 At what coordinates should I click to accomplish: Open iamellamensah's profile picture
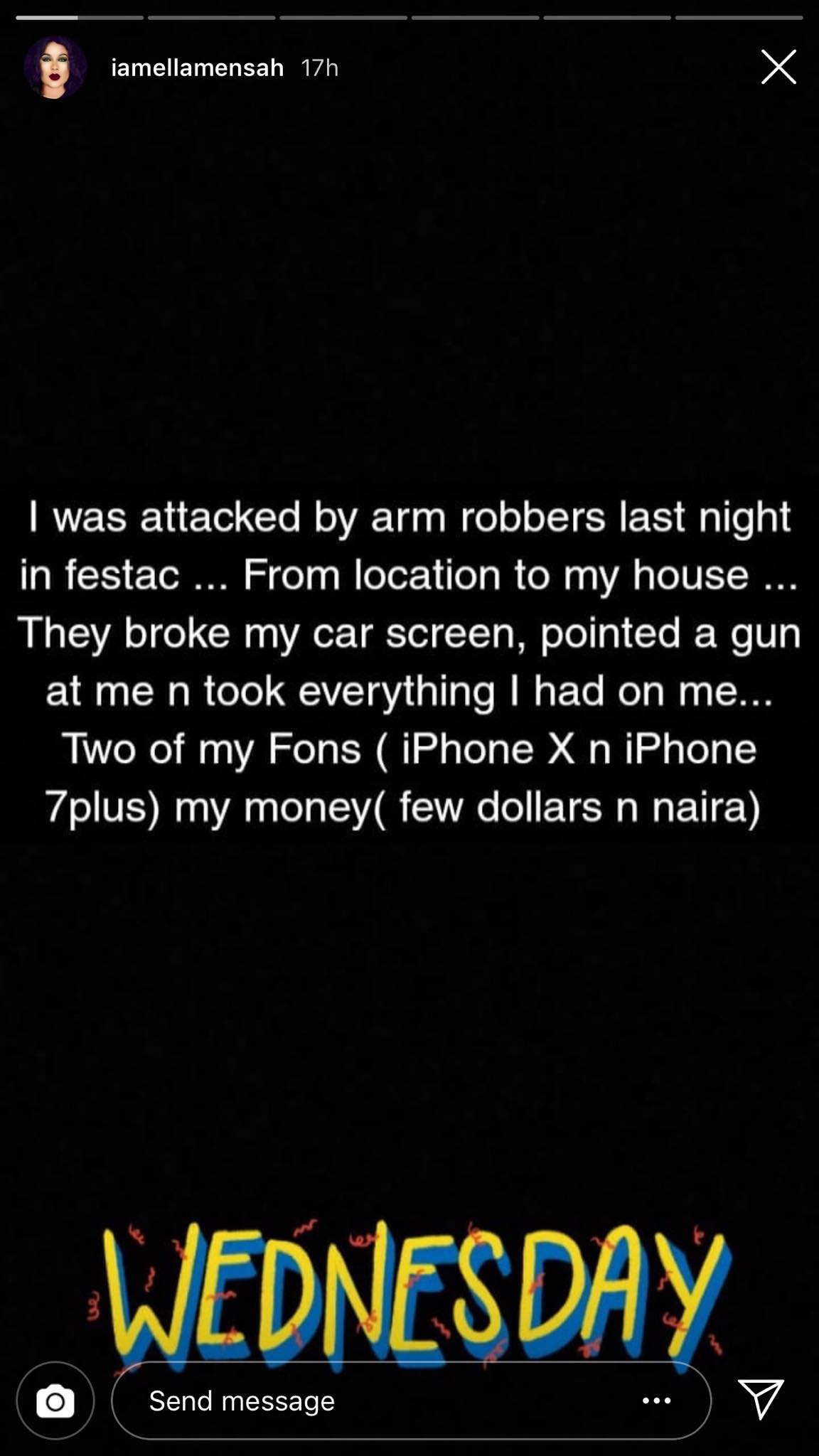(x=55, y=68)
